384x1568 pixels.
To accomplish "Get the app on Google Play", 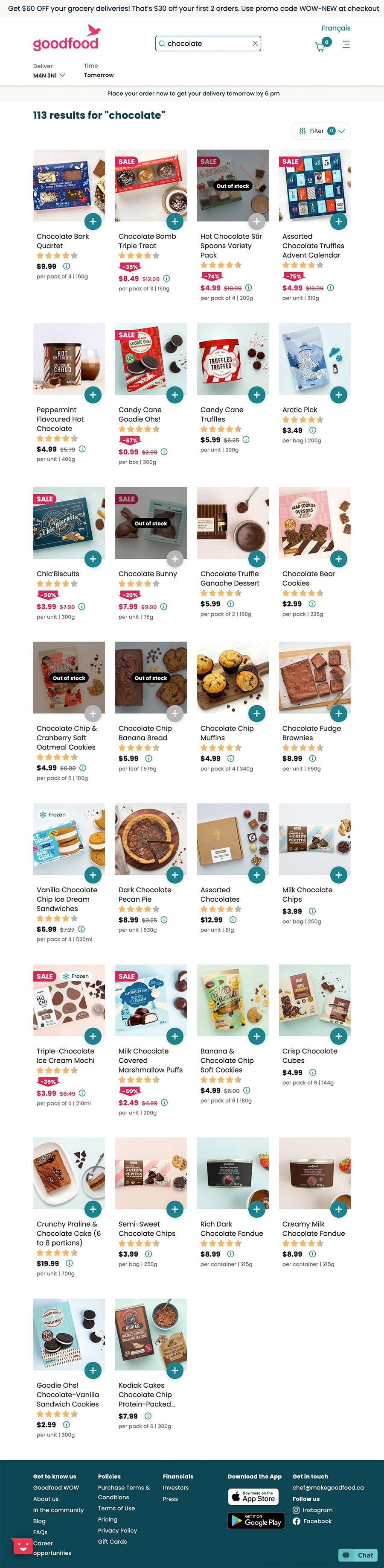I will coord(255,1520).
